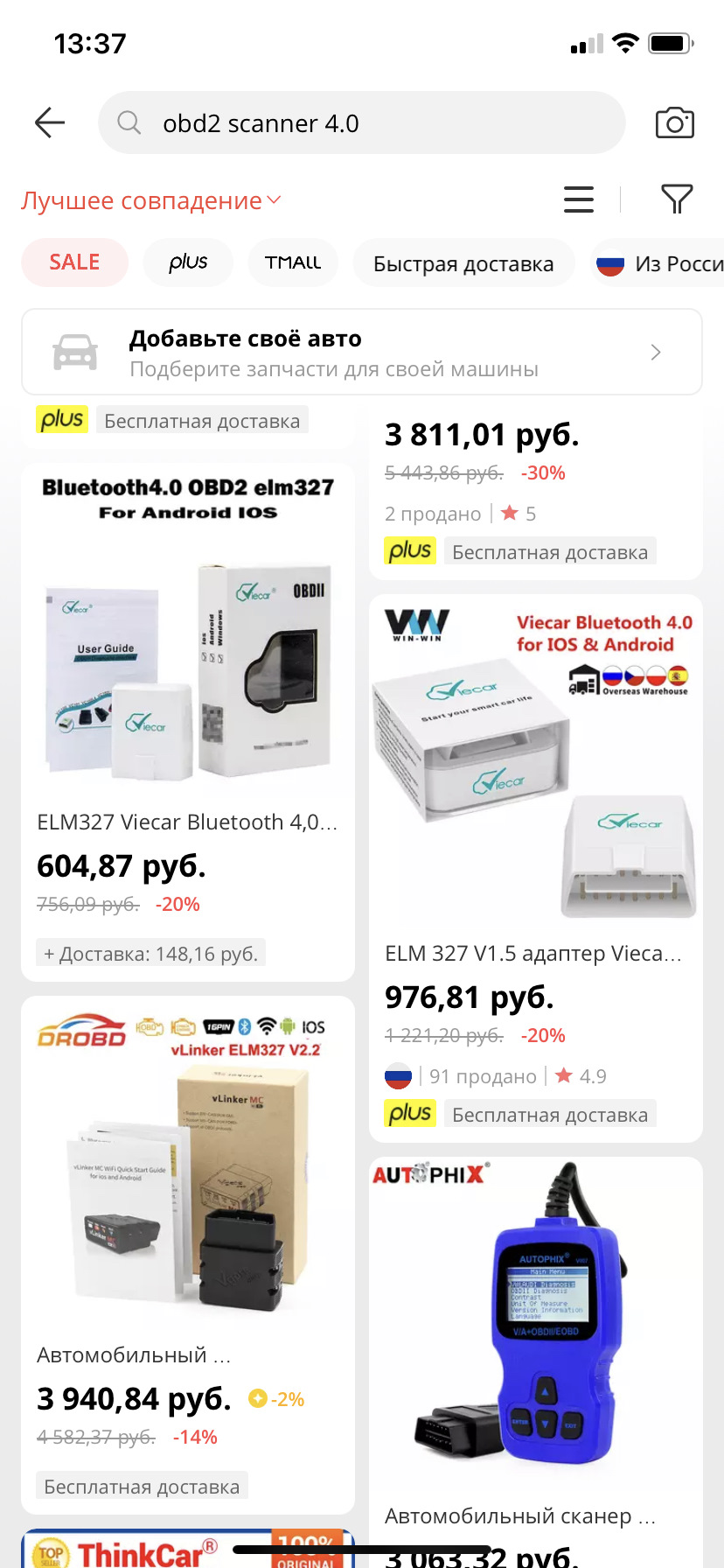Open the ThinkCar product card

[x=188, y=1550]
